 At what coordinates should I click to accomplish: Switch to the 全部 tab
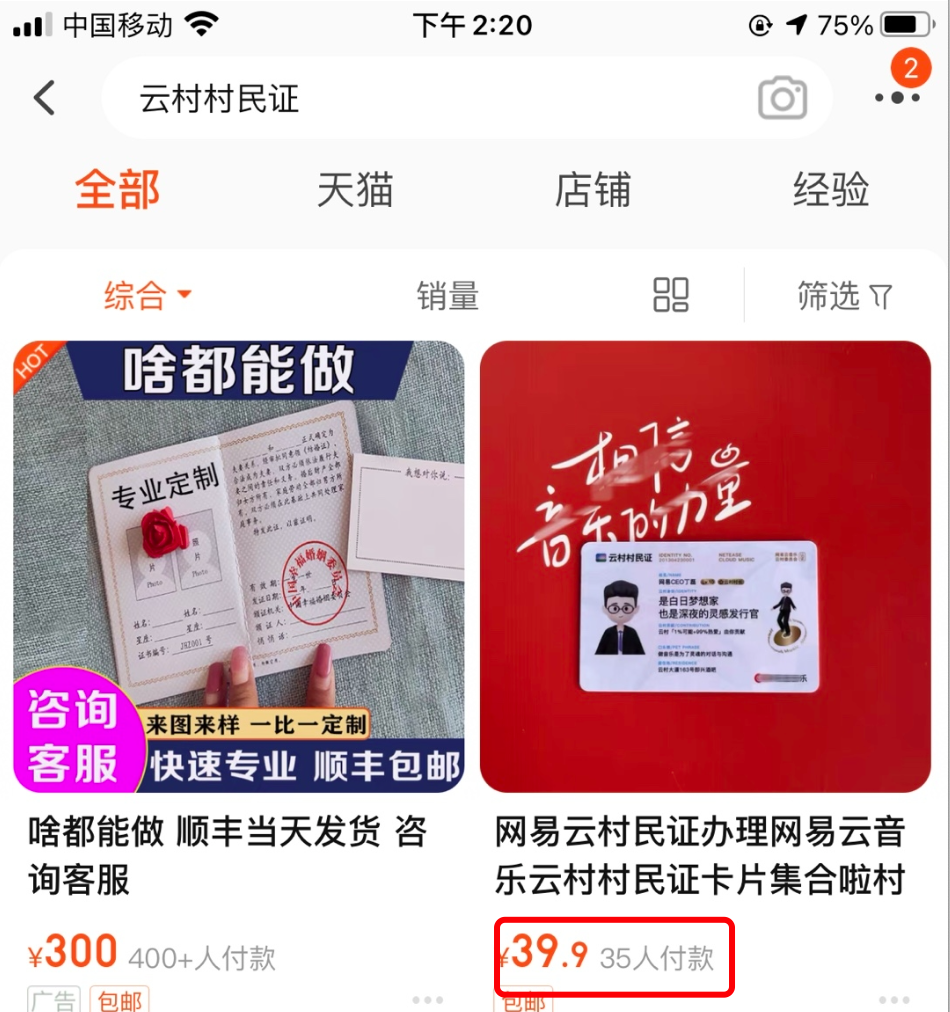(118, 190)
